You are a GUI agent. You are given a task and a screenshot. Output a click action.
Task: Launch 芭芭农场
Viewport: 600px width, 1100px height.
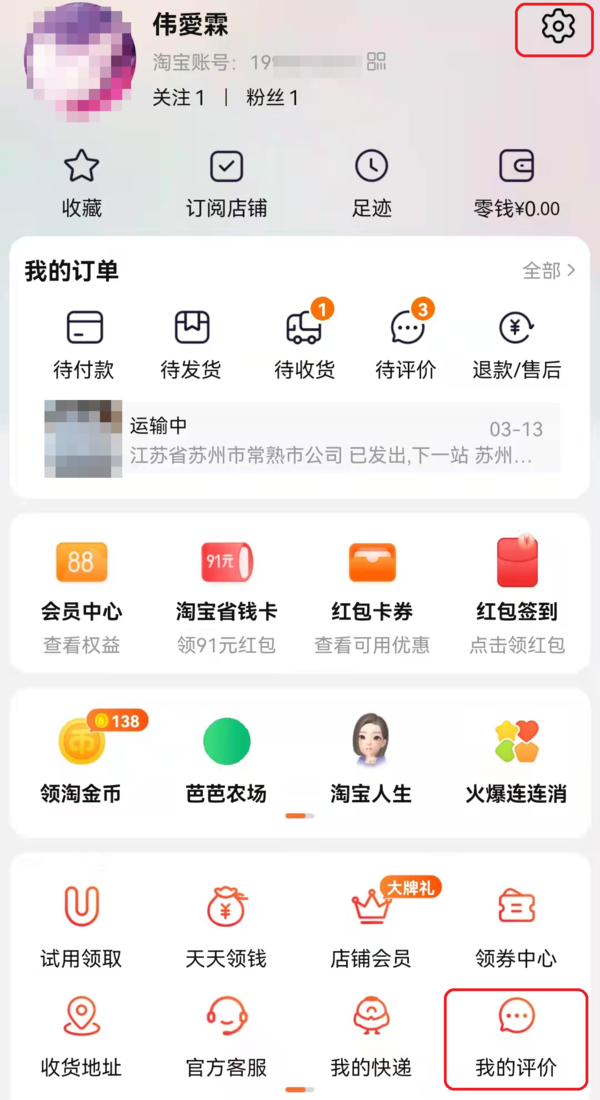coord(226,760)
